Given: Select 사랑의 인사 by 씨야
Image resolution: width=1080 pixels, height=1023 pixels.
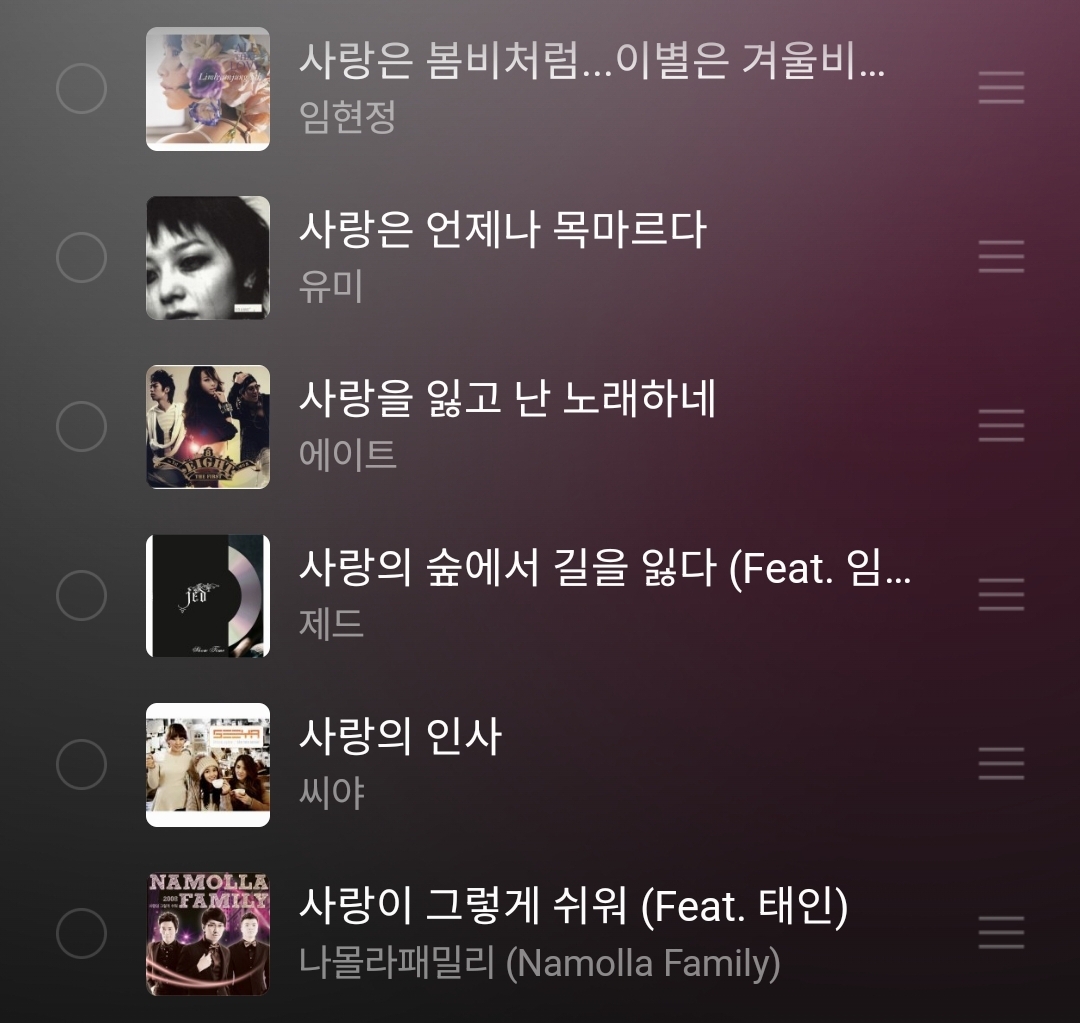Looking at the screenshot, I should pyautogui.click(x=81, y=765).
